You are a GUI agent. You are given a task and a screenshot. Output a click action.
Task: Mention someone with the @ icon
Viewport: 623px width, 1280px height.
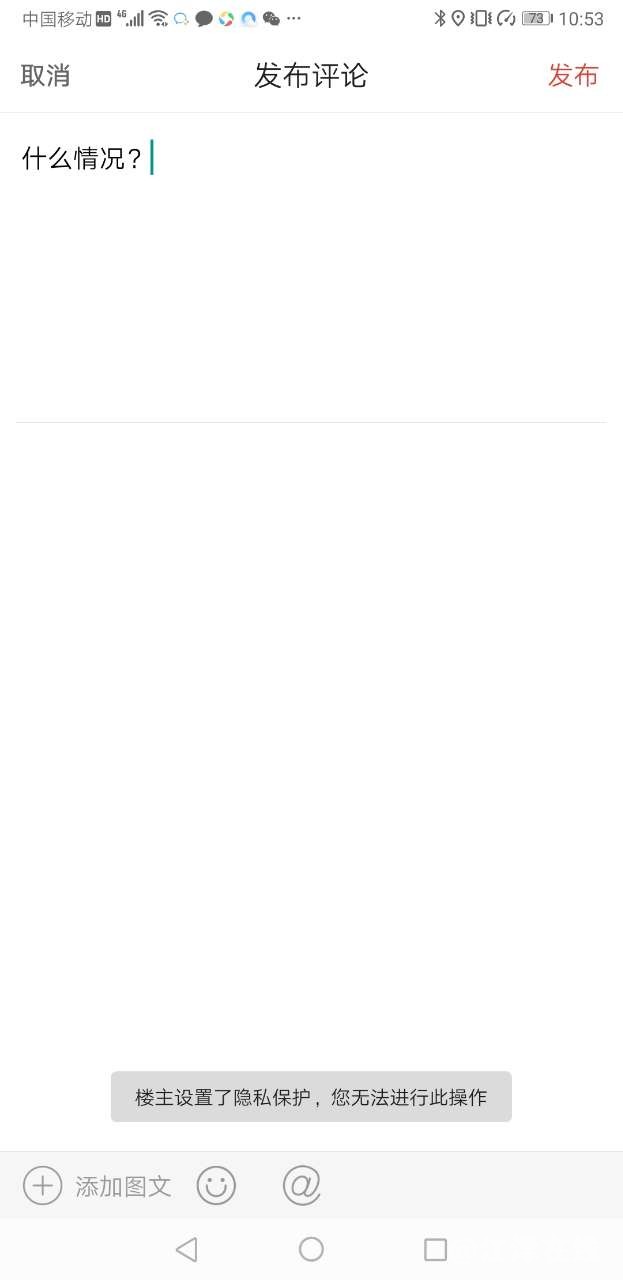coord(301,1186)
